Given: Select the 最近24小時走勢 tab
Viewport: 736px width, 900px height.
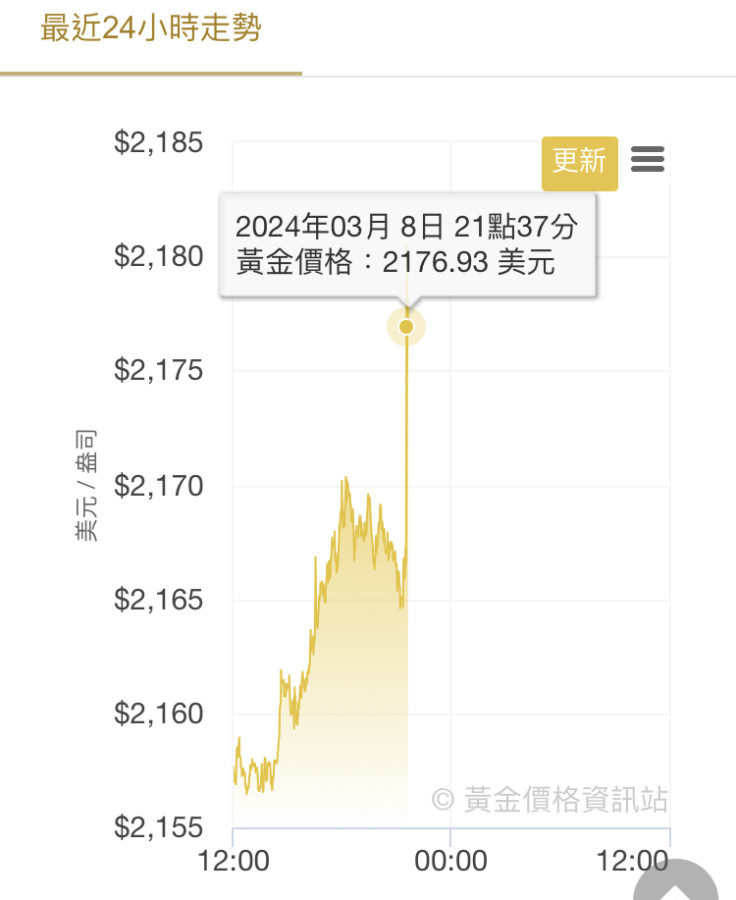Looking at the screenshot, I should (x=151, y=29).
